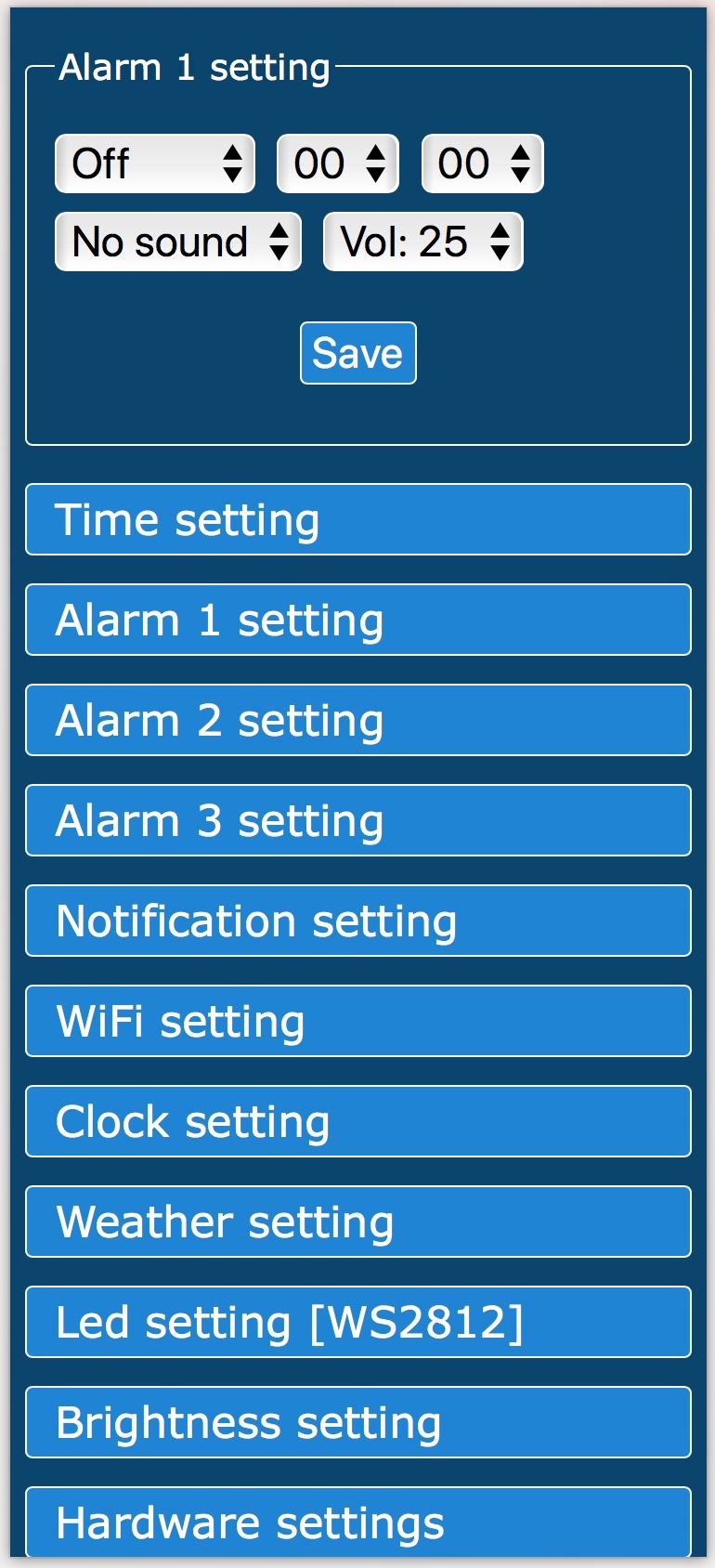The height and width of the screenshot is (1568, 715).
Task: Open Led setting [WS2812]
Action: [358, 1322]
